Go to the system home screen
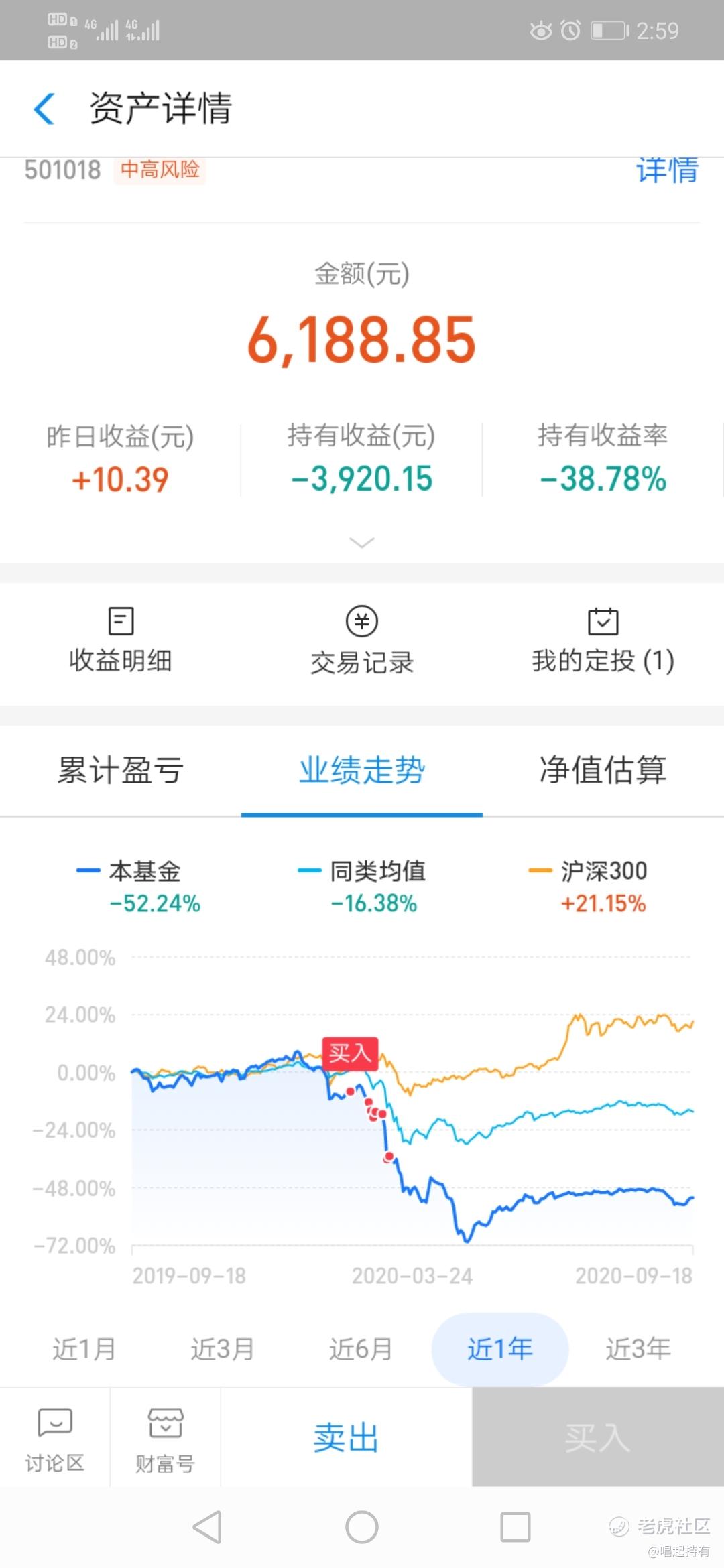Image resolution: width=724 pixels, height=1568 pixels. click(x=362, y=1528)
